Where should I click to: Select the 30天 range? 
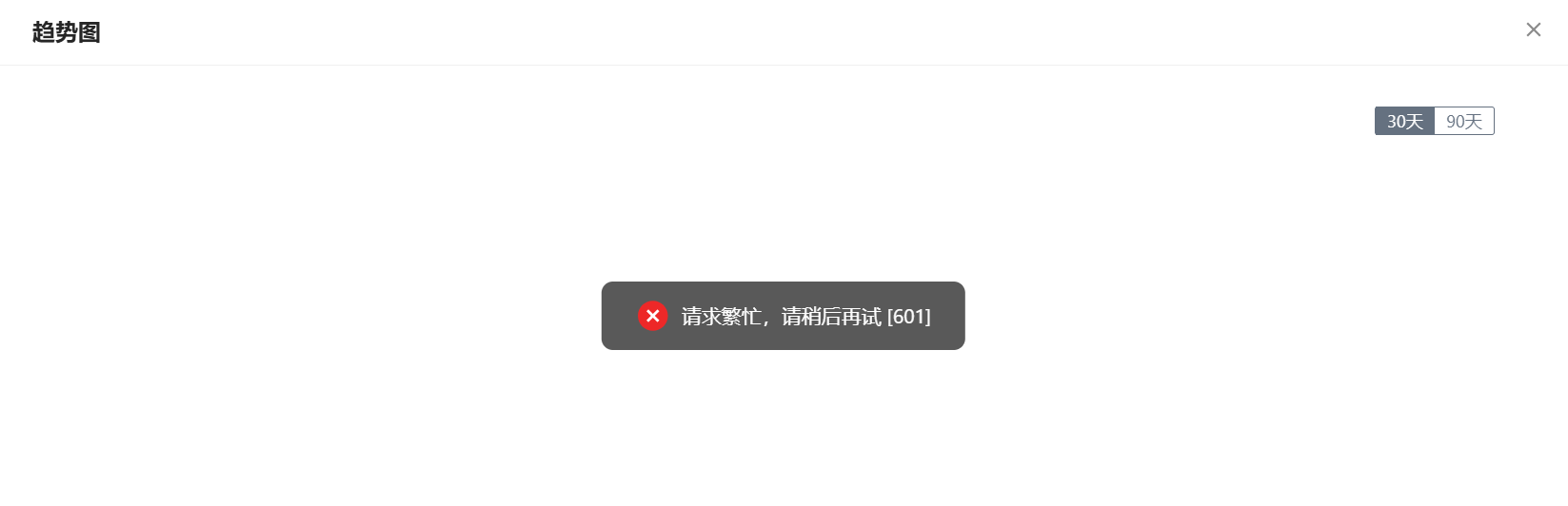[1404, 122]
